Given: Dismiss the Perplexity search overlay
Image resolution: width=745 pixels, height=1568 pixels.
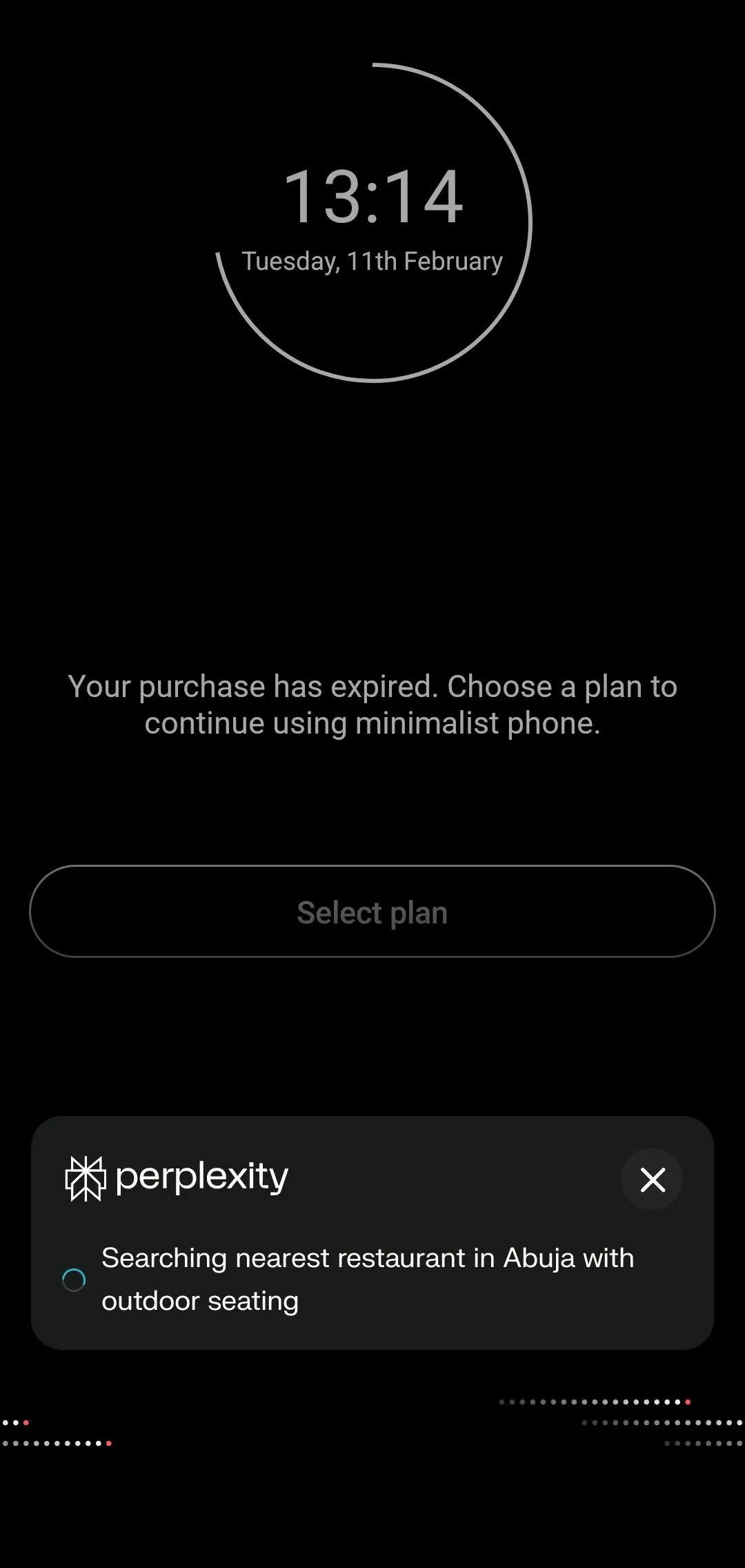Looking at the screenshot, I should pos(652,1179).
